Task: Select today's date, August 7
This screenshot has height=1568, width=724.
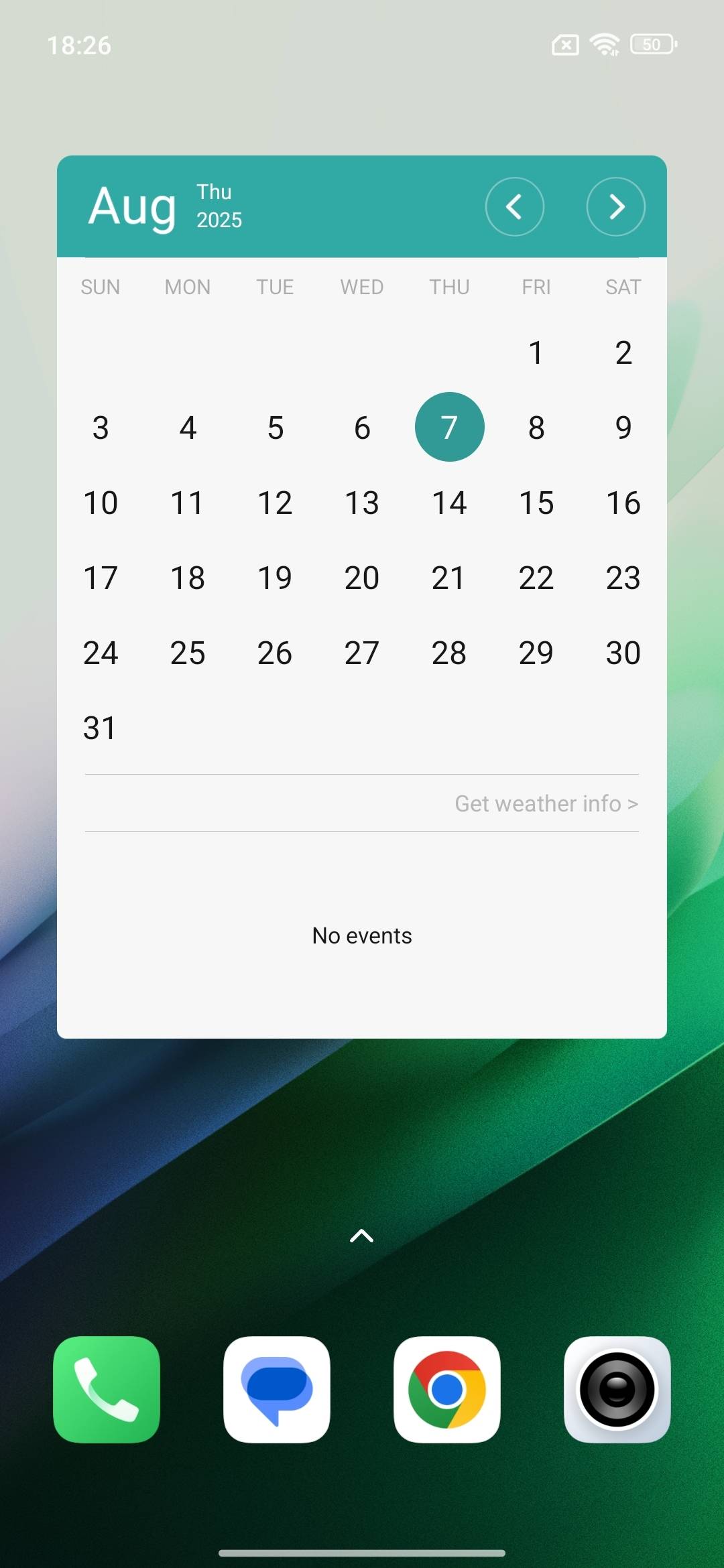Action: pyautogui.click(x=449, y=427)
